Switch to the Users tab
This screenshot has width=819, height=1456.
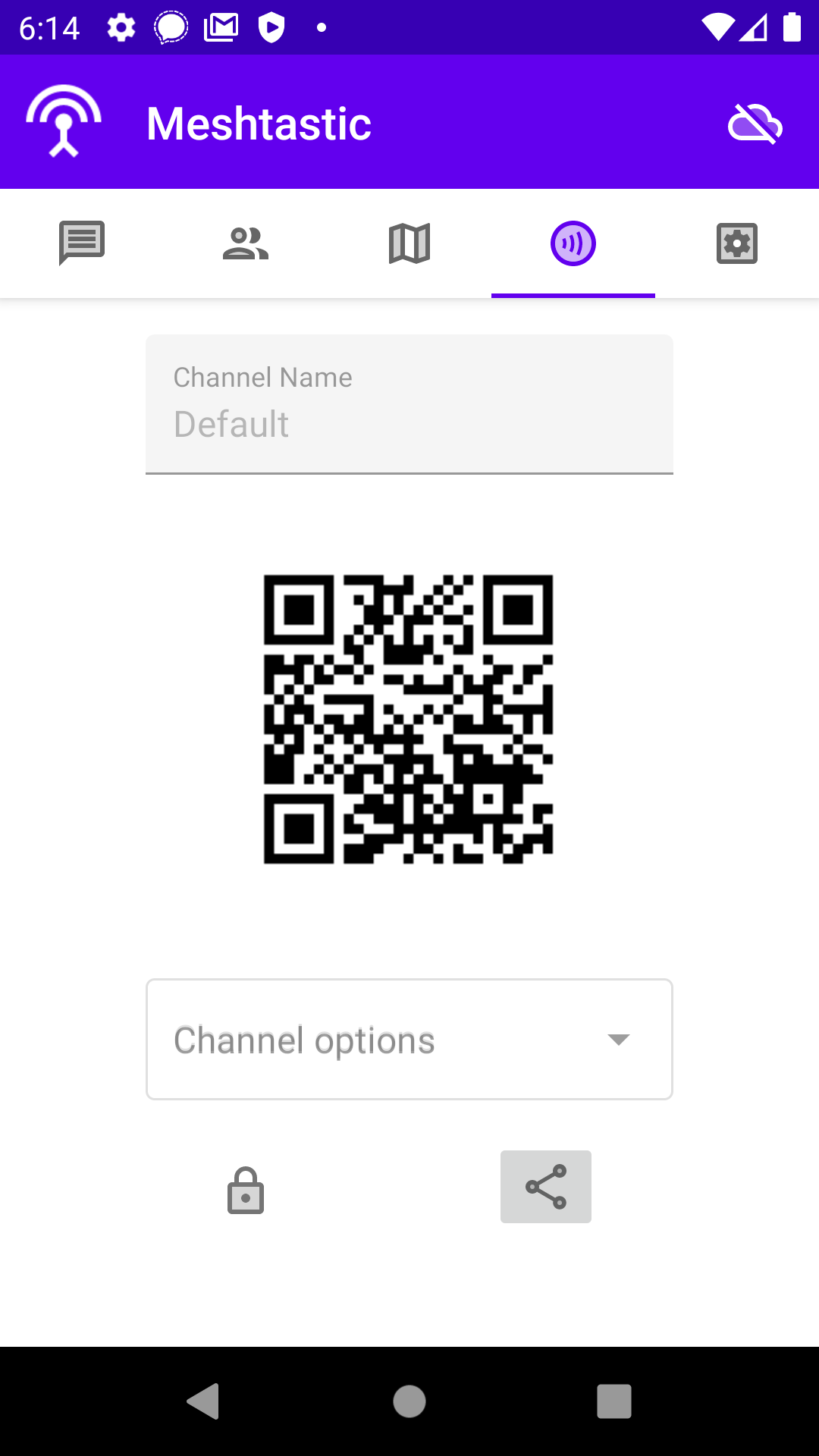246,243
